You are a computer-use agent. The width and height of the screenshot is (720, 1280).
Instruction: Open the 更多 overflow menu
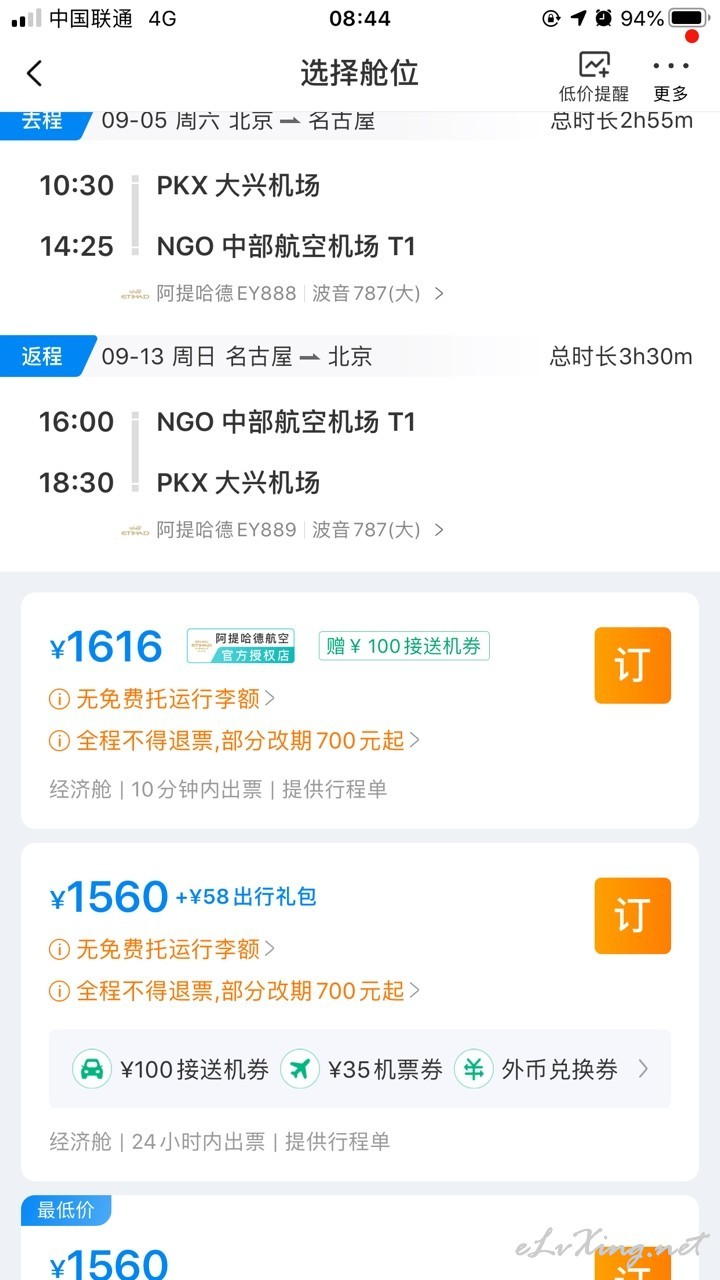(671, 77)
